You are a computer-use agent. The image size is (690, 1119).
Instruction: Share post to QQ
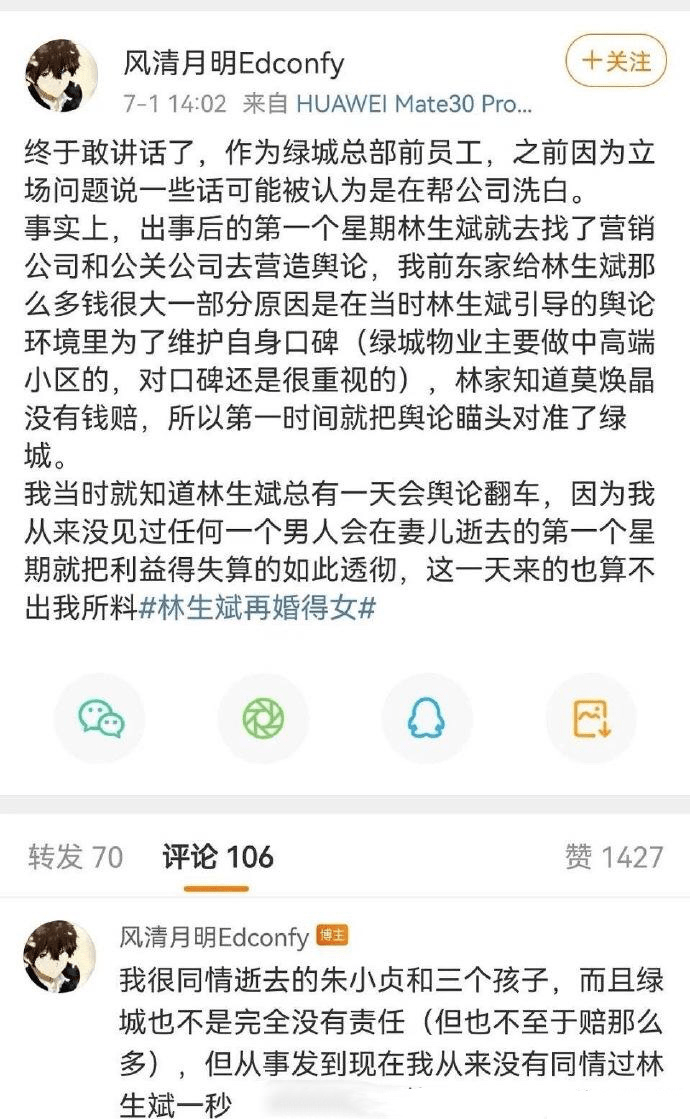click(x=428, y=718)
